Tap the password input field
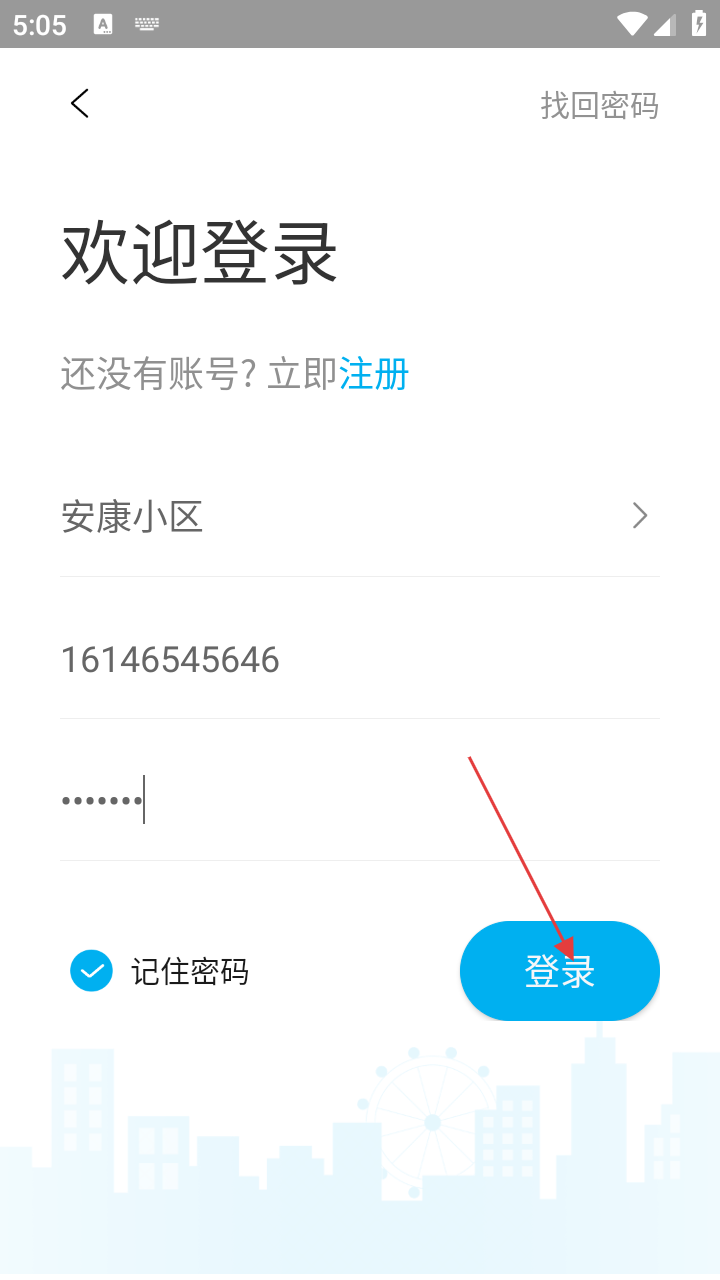 click(358, 801)
